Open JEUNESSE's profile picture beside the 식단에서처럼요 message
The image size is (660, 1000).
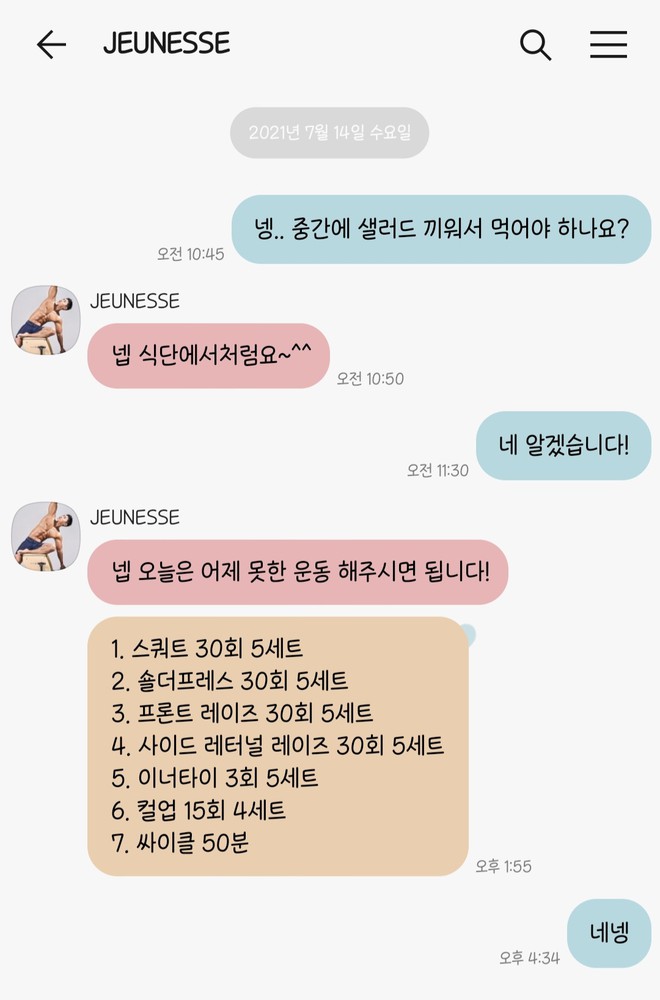46,320
